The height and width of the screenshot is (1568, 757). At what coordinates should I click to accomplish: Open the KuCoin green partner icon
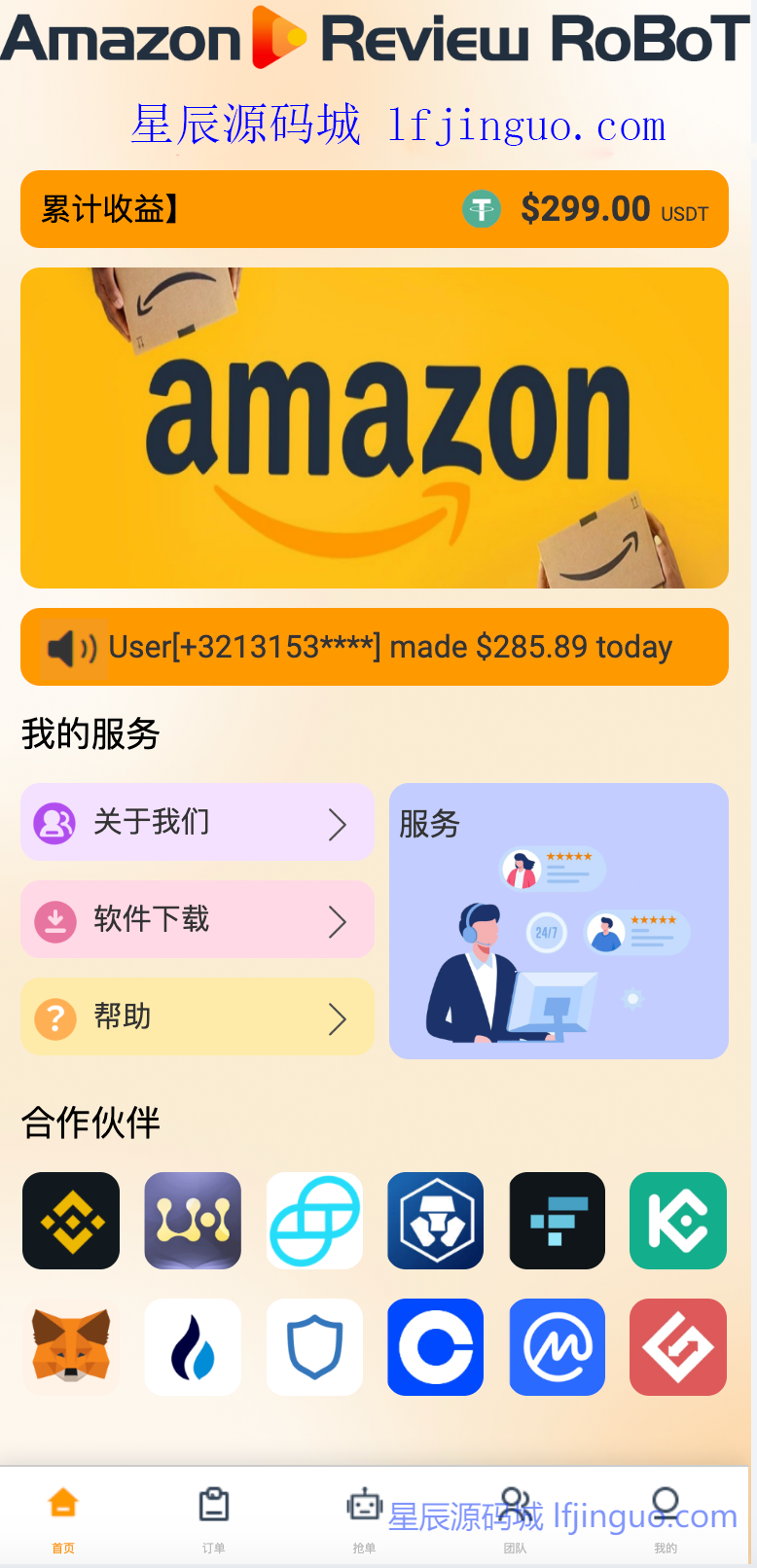coord(678,1221)
